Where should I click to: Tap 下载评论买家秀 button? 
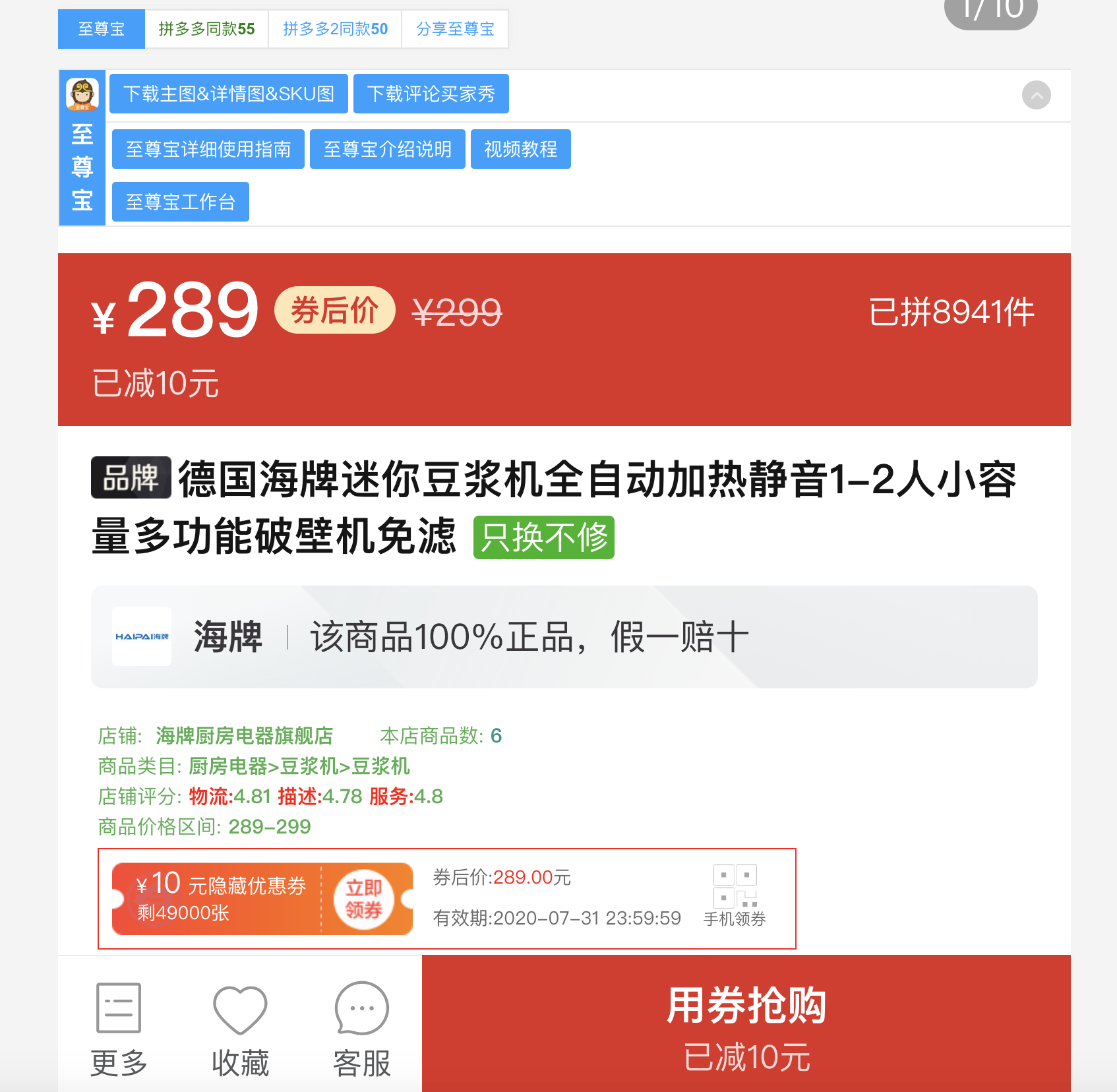(x=431, y=94)
